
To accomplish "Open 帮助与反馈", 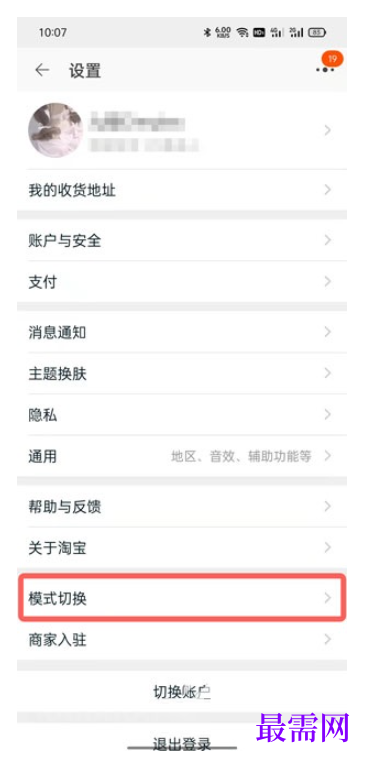I will [x=182, y=506].
